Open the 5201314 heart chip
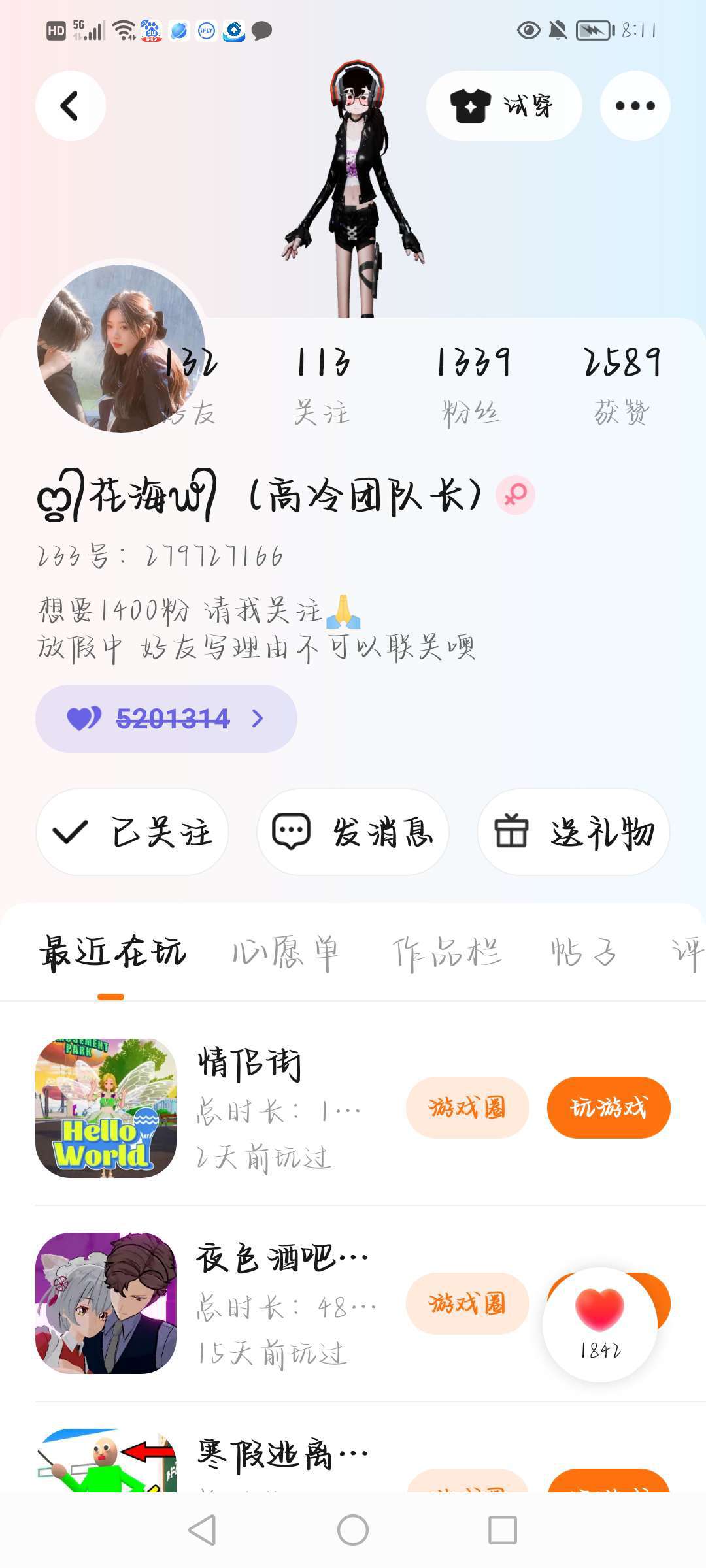Viewport: 706px width, 1568px height. pos(166,719)
